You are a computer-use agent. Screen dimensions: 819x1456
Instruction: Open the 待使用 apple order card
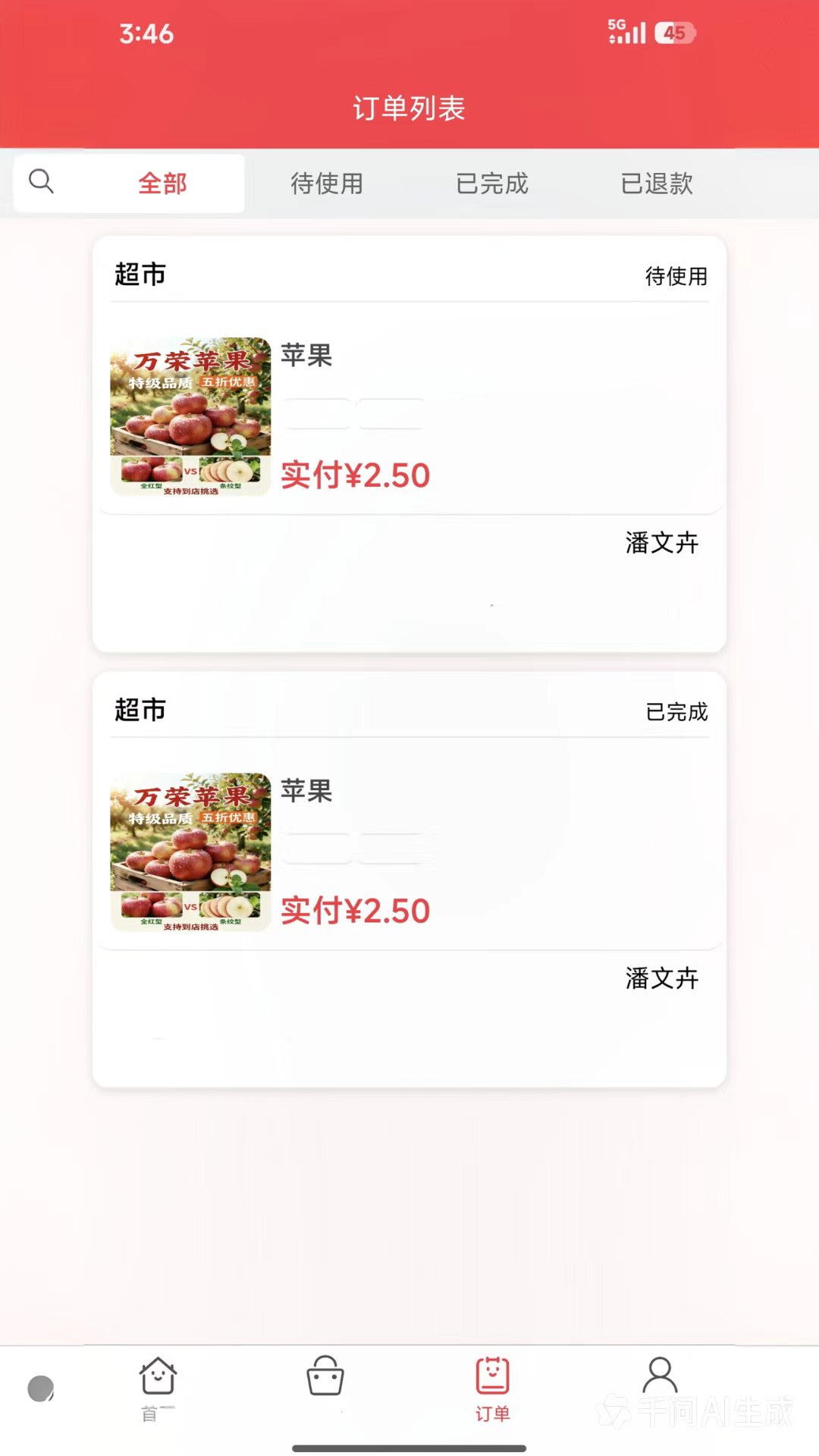pyautogui.click(x=409, y=444)
